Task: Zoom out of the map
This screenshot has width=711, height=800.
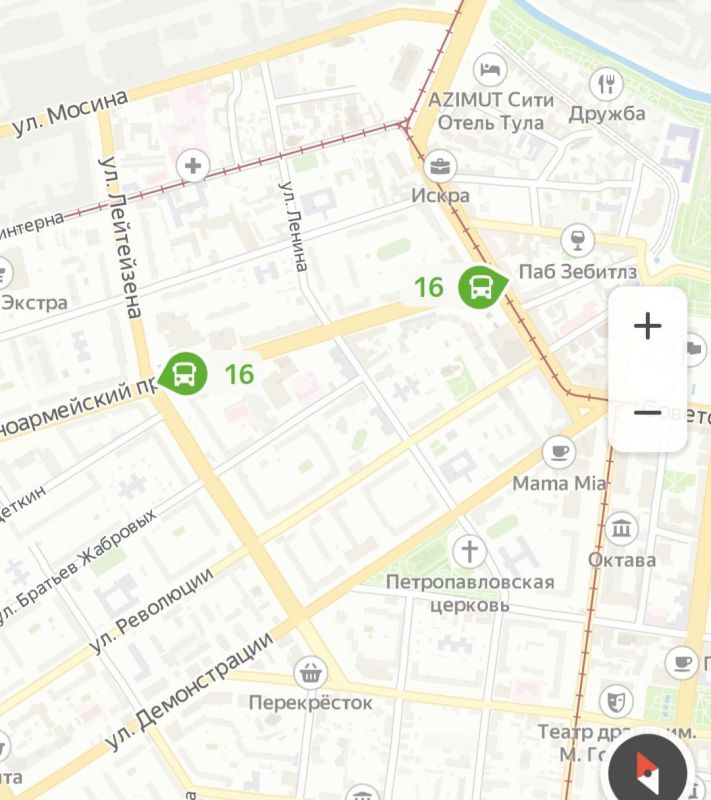Action: coord(648,412)
